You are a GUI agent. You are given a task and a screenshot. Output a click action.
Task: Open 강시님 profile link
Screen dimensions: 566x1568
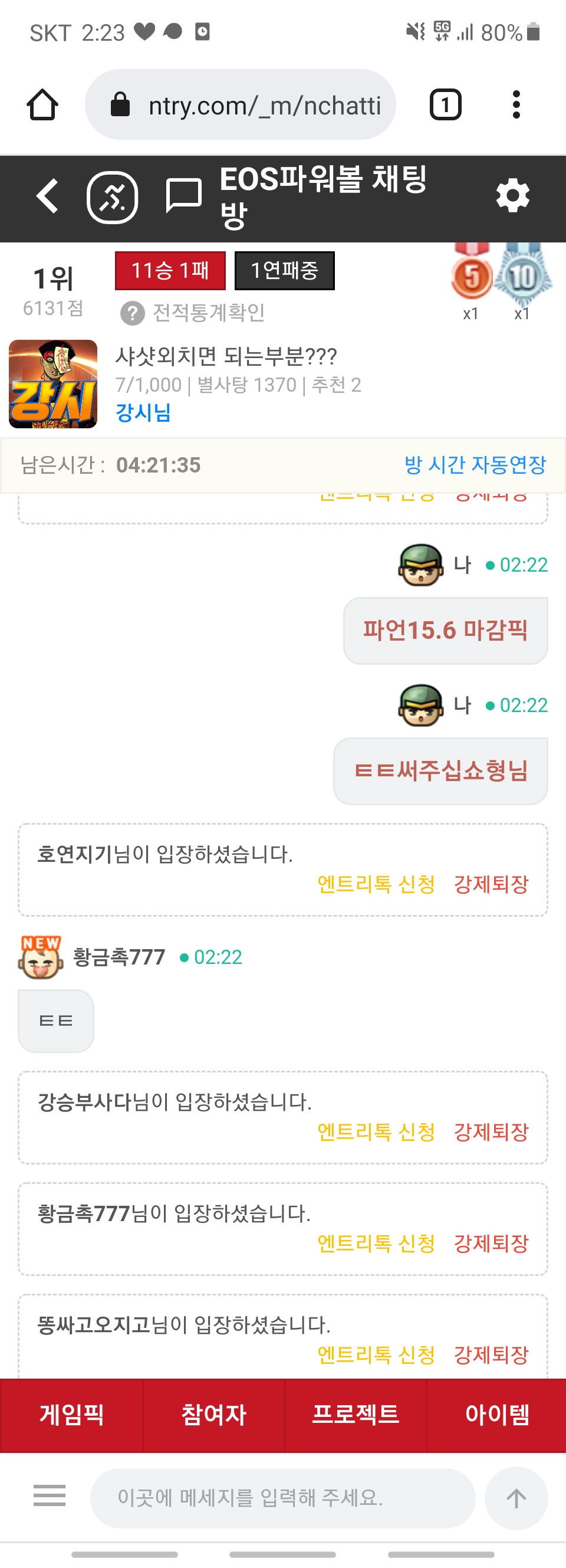143,412
